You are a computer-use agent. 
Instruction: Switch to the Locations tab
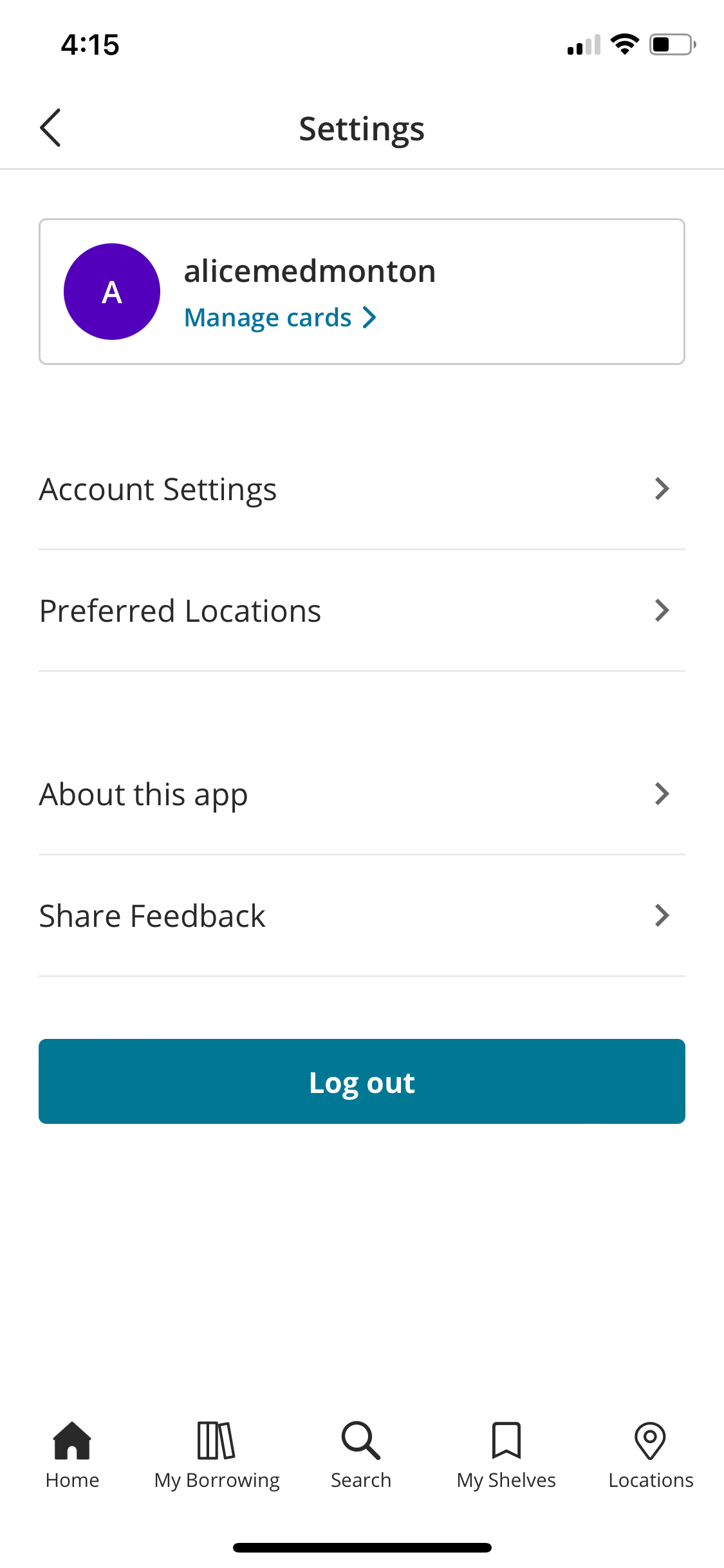pyautogui.click(x=651, y=1455)
